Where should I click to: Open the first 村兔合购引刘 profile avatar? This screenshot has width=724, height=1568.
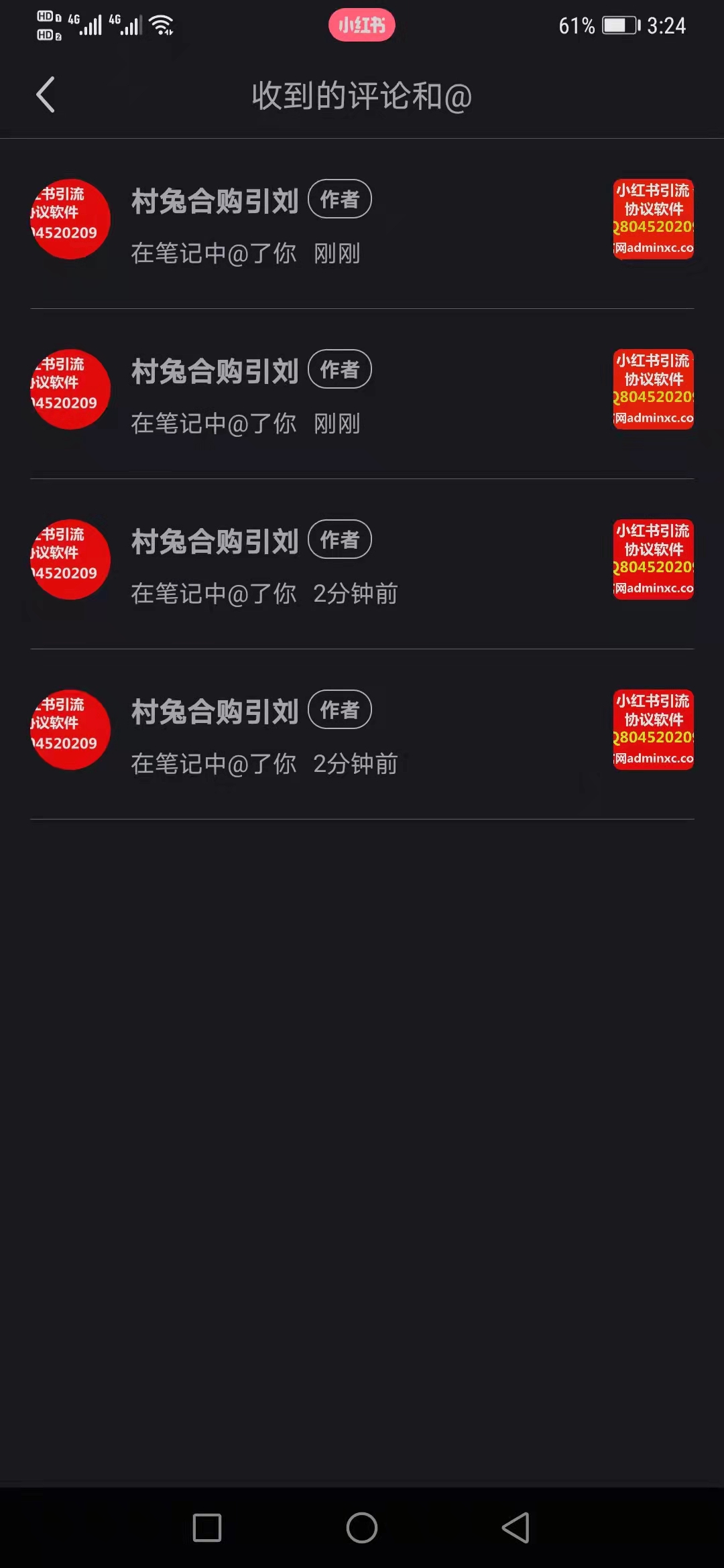[x=70, y=219]
